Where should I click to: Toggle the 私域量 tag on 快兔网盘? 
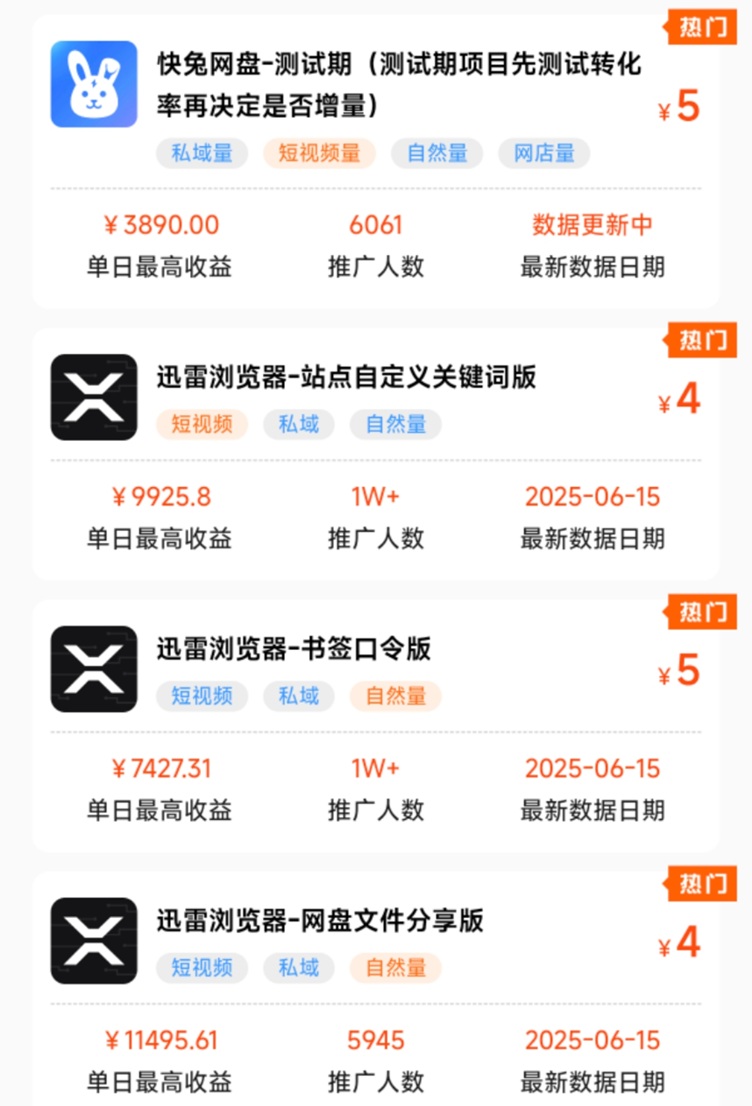[201, 153]
